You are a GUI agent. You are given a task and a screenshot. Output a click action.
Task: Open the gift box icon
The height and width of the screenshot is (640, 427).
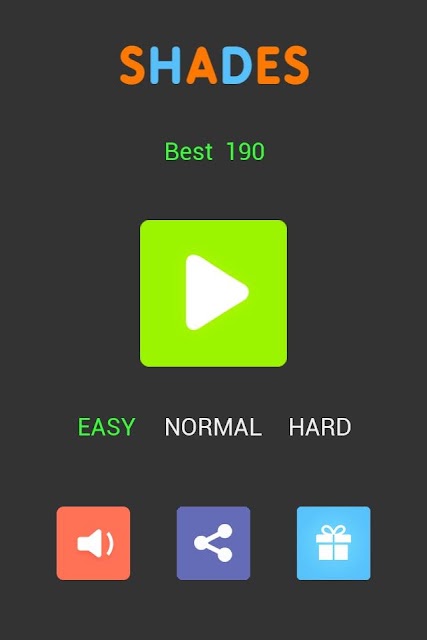334,543
